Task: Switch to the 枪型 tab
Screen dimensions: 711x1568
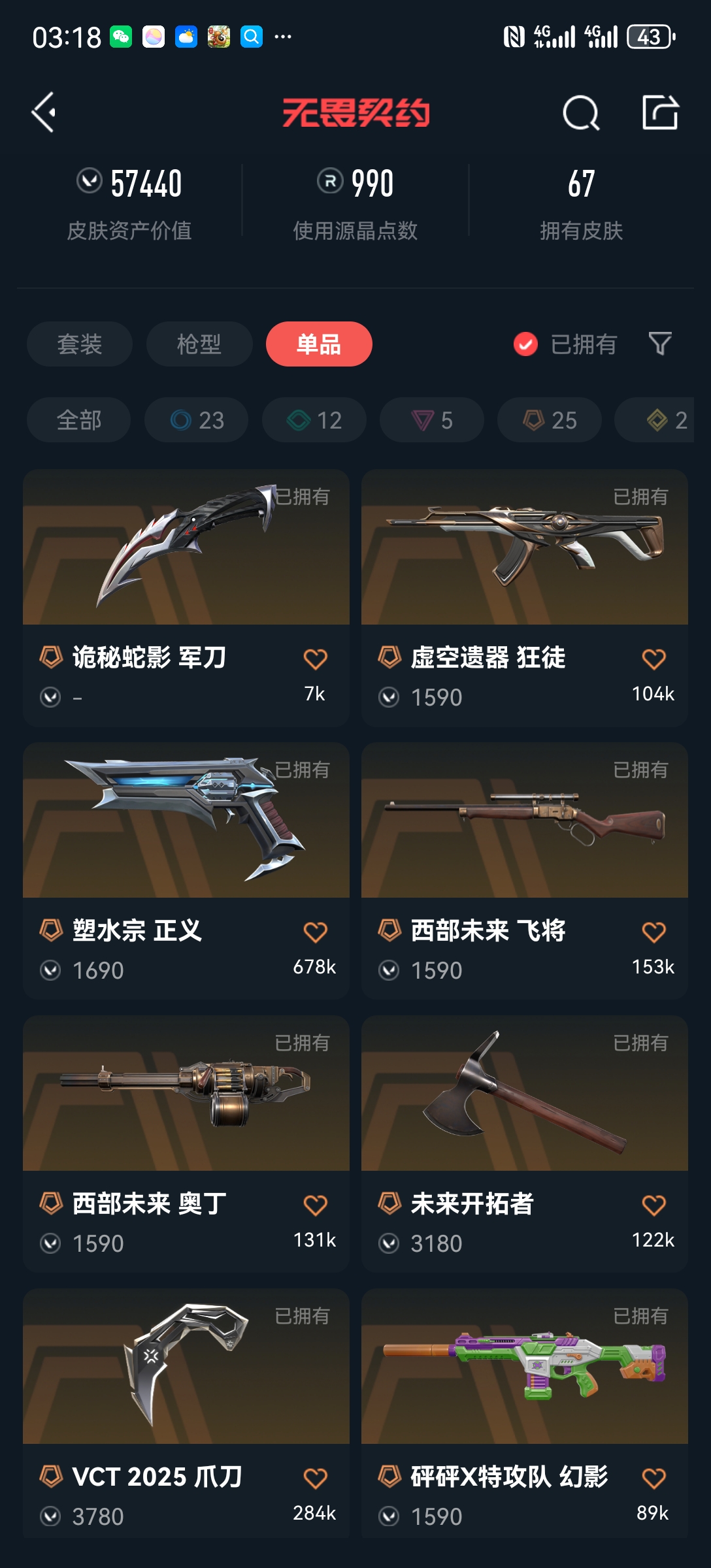Action: 199,344
